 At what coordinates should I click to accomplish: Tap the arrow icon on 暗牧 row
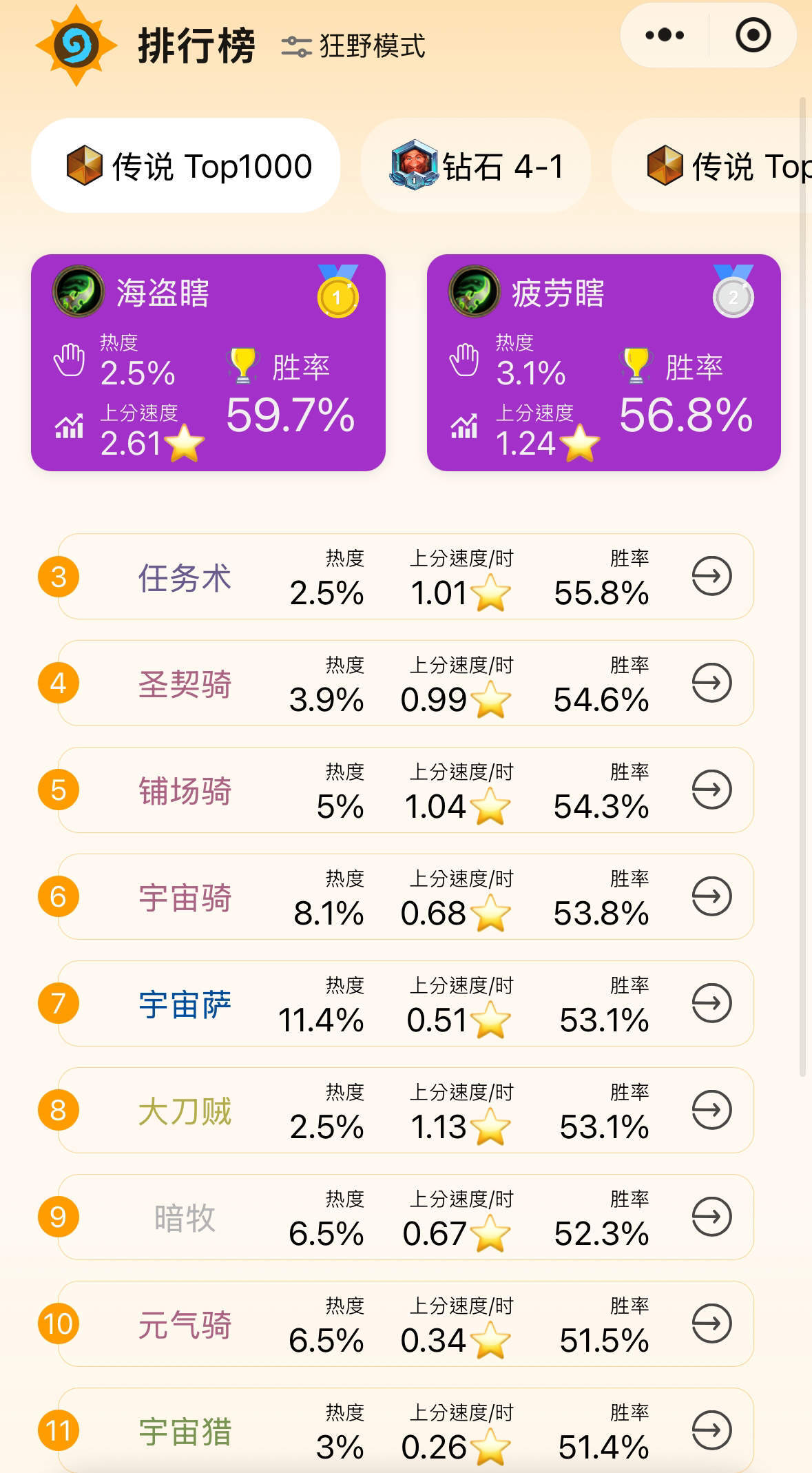711,1217
